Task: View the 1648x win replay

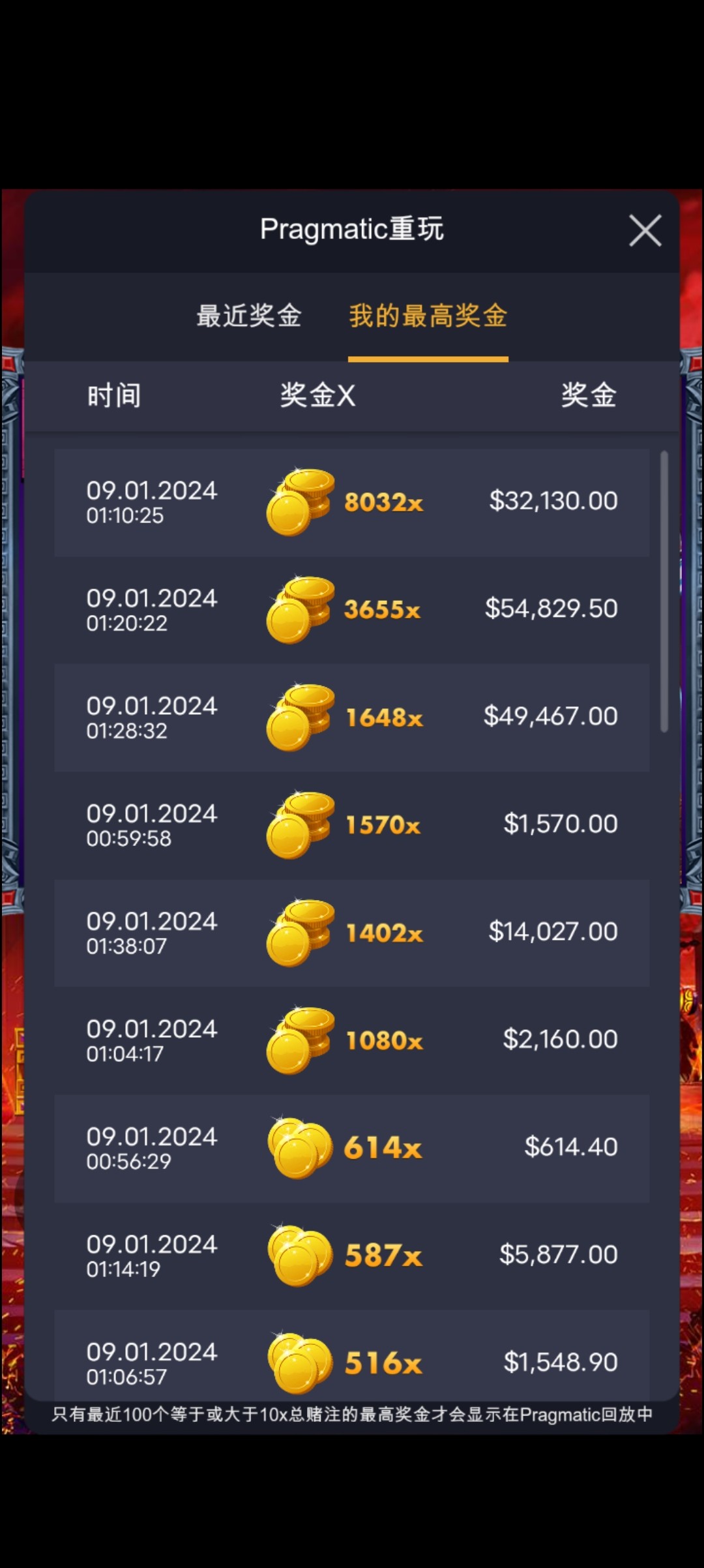Action: pyautogui.click(x=351, y=717)
